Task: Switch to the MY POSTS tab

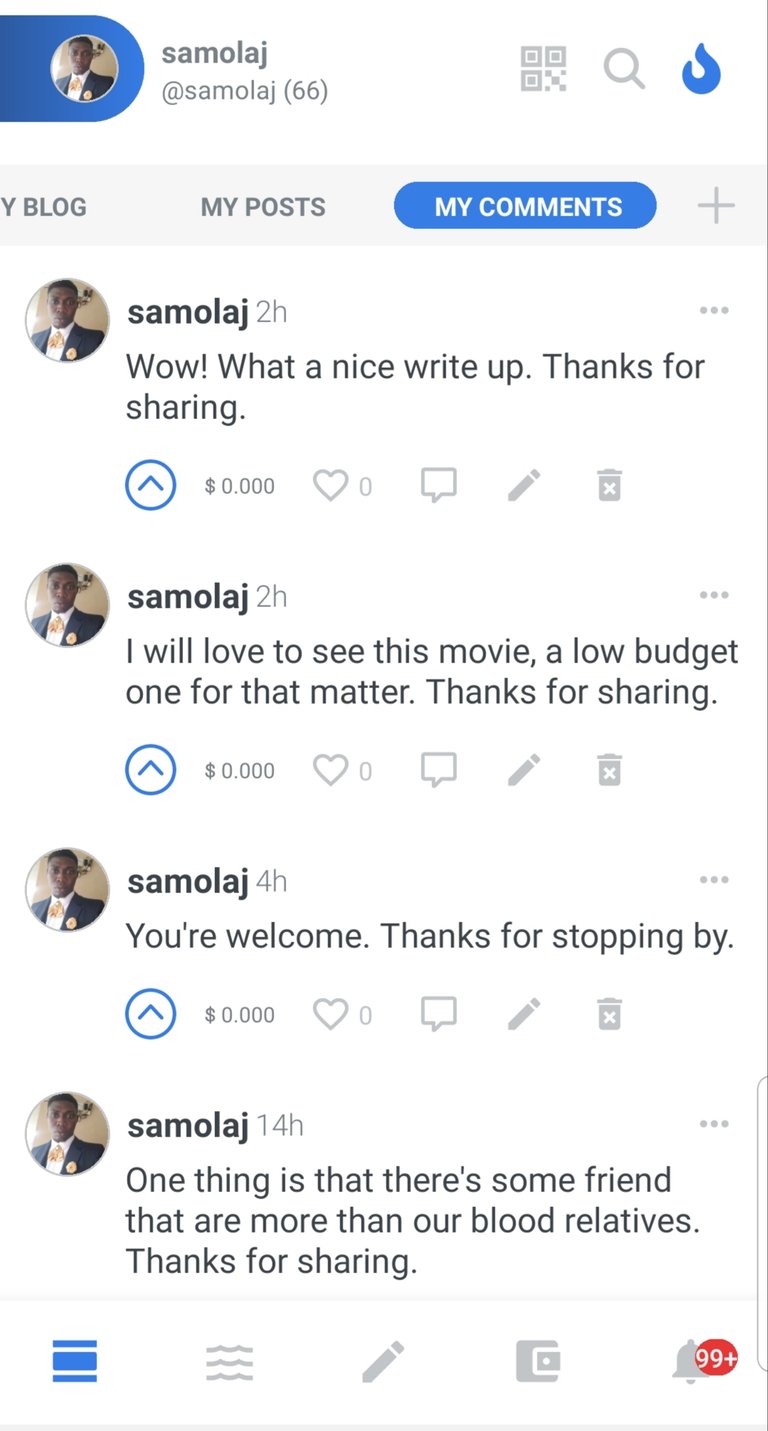Action: [x=263, y=207]
